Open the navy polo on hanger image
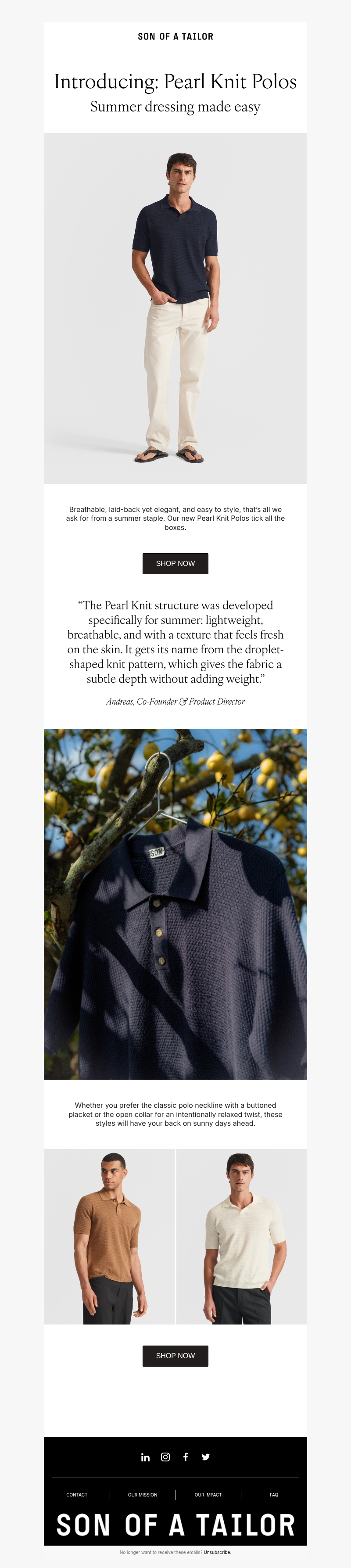351x1568 pixels. click(x=175, y=903)
